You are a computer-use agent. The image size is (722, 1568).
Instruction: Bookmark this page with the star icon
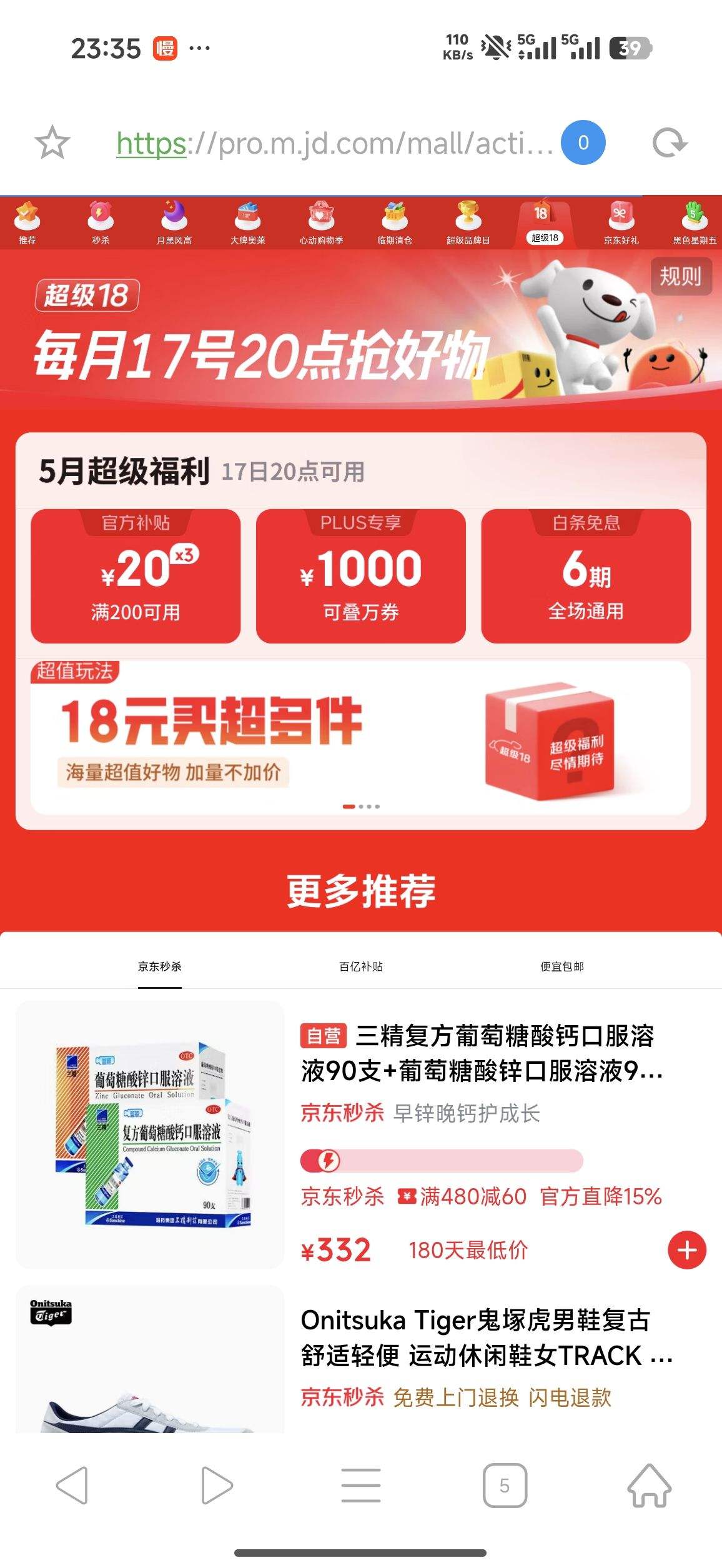point(52,143)
